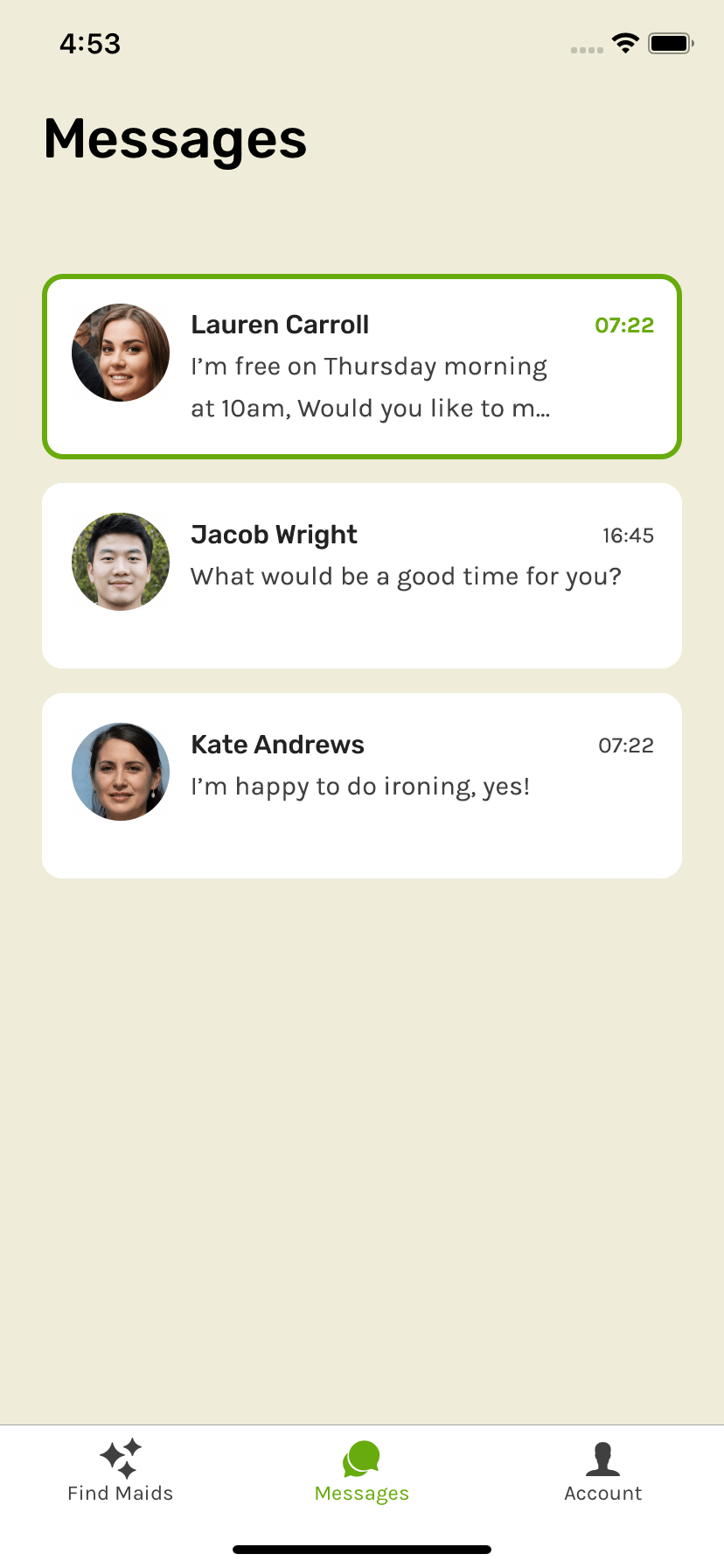Tap the green 07:22 timestamp on Lauren's message

coord(624,325)
